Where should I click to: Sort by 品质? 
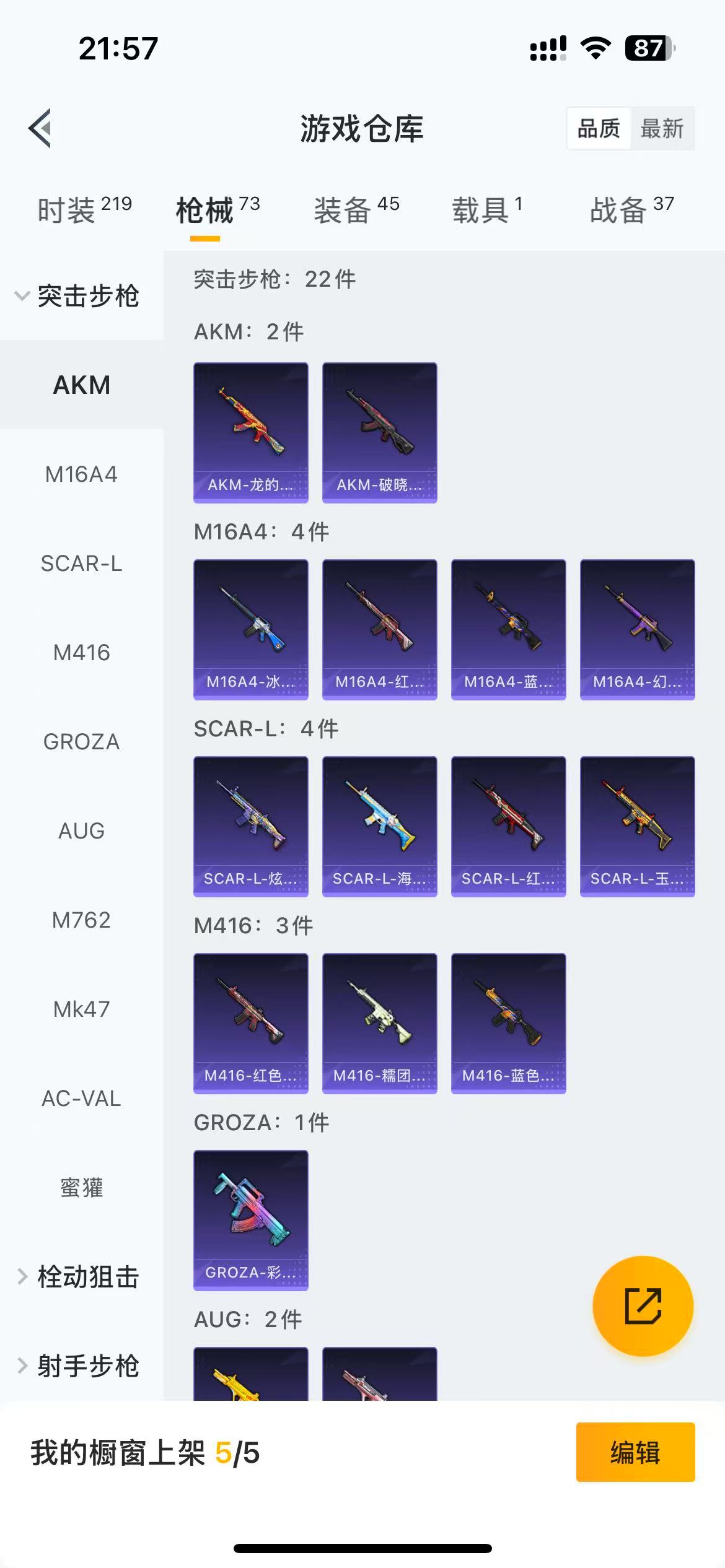pos(598,129)
